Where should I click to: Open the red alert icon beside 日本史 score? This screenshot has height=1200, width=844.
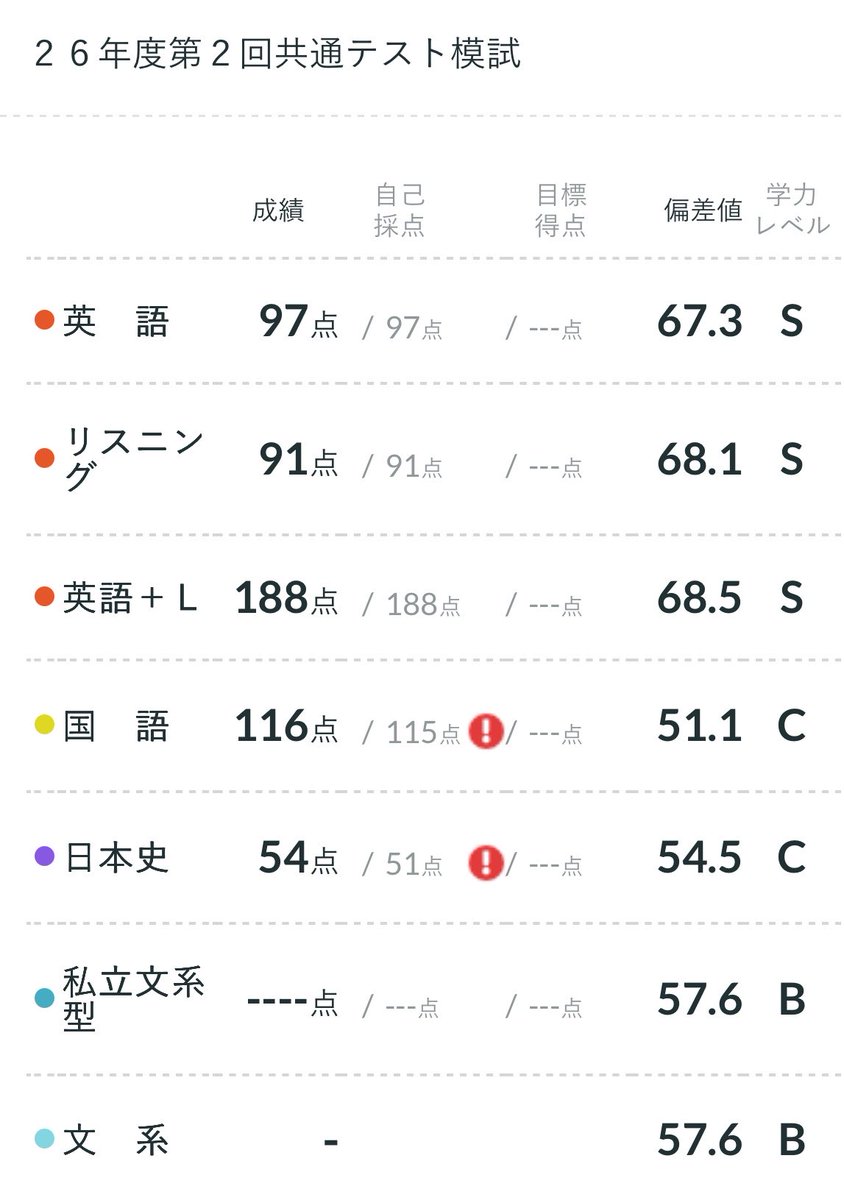tap(485, 862)
